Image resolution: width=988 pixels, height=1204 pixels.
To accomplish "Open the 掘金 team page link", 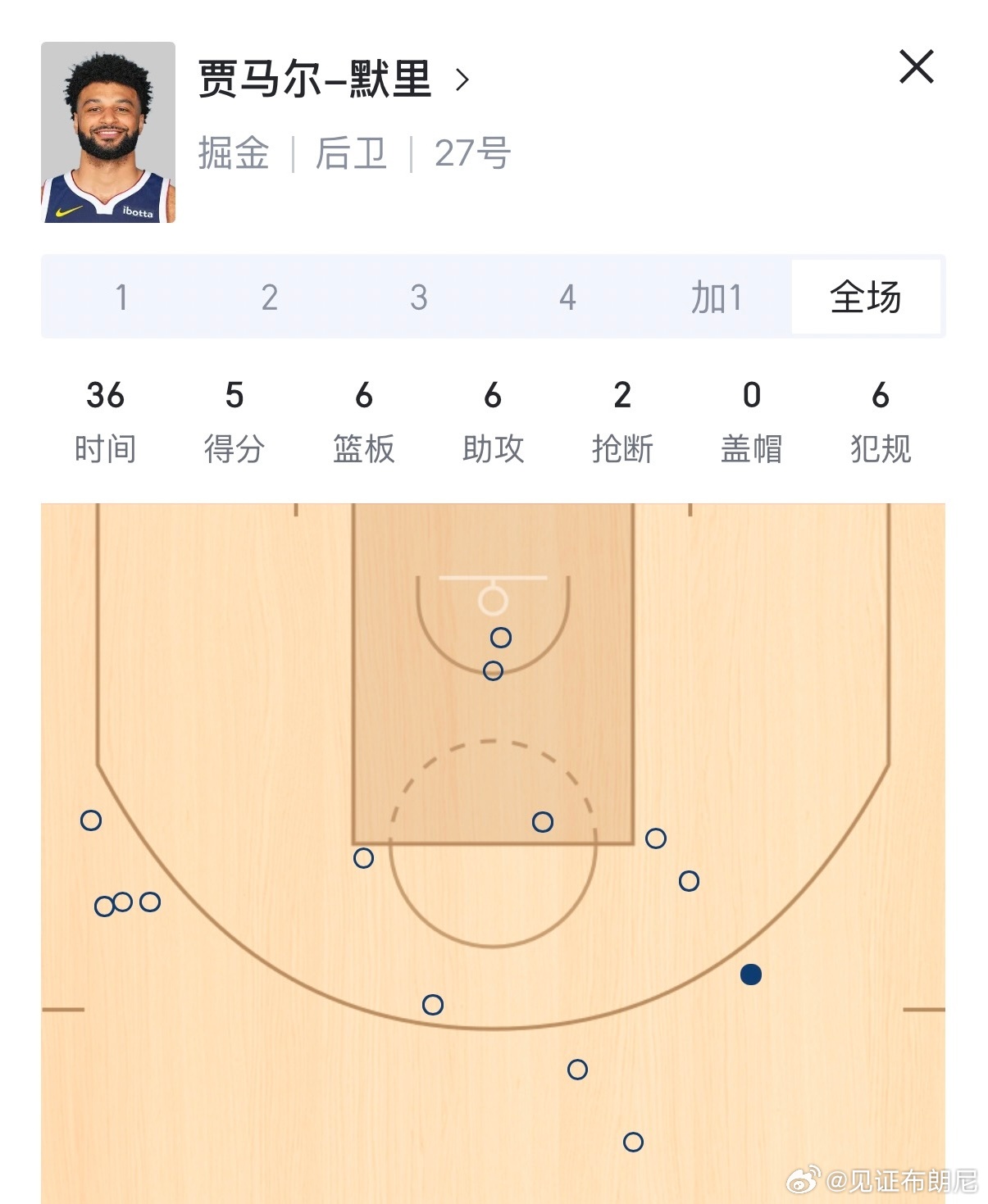I will coord(232,154).
